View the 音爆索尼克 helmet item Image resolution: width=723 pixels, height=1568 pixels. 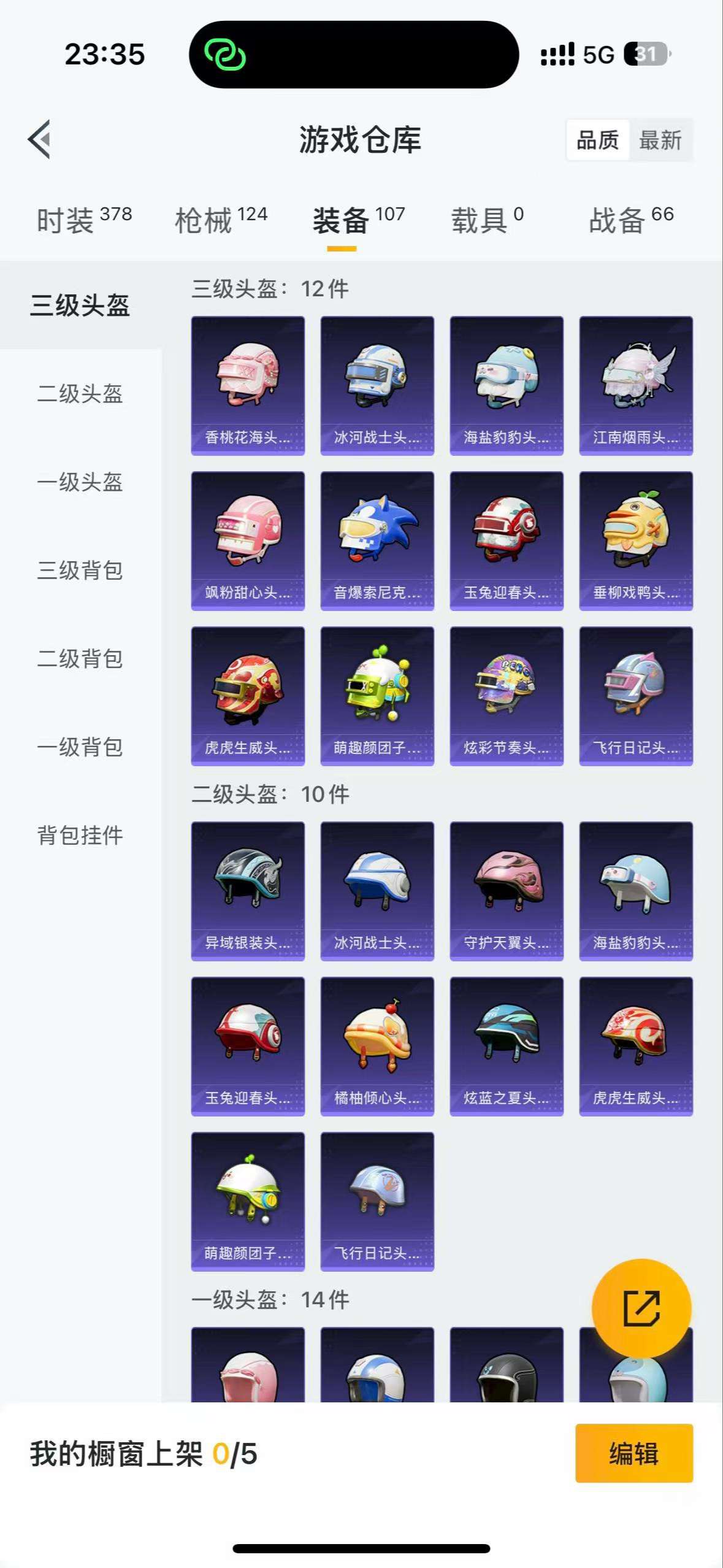point(377,540)
